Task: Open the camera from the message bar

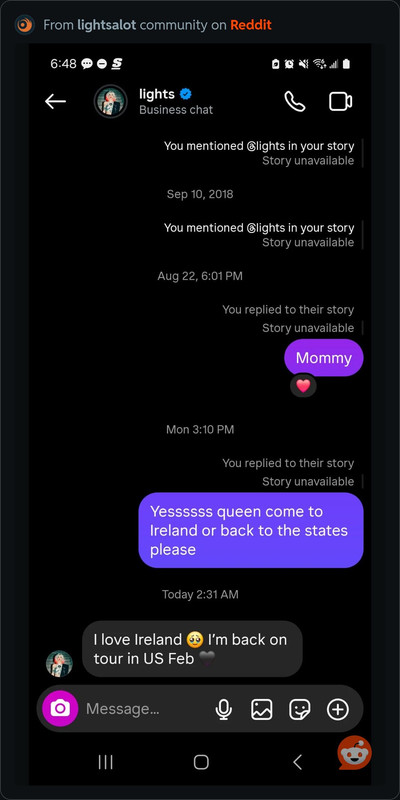Action: pyautogui.click(x=60, y=709)
